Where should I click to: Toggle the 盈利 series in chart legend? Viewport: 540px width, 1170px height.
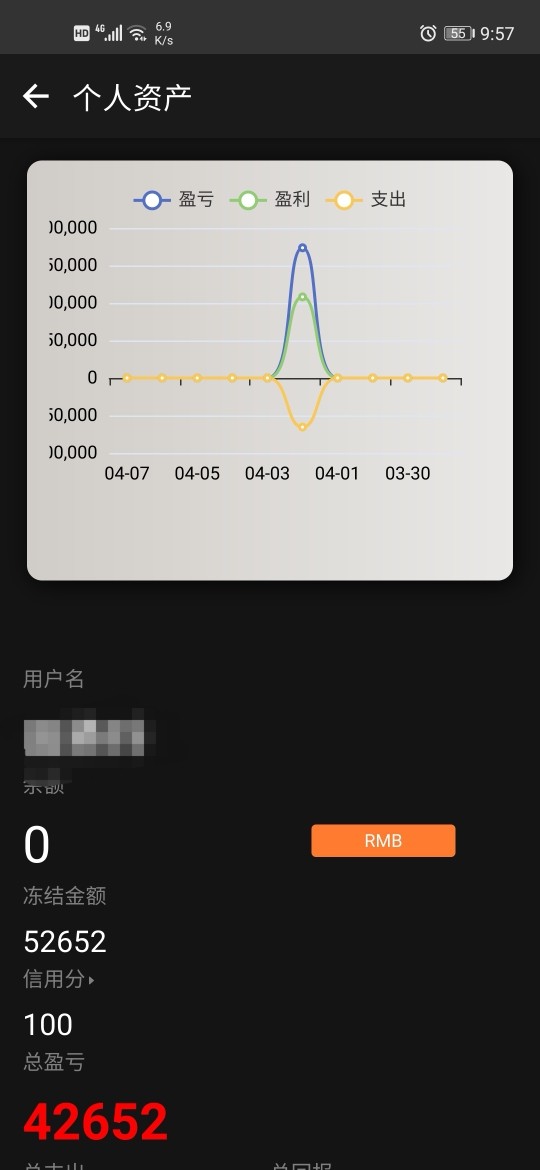[x=269, y=199]
